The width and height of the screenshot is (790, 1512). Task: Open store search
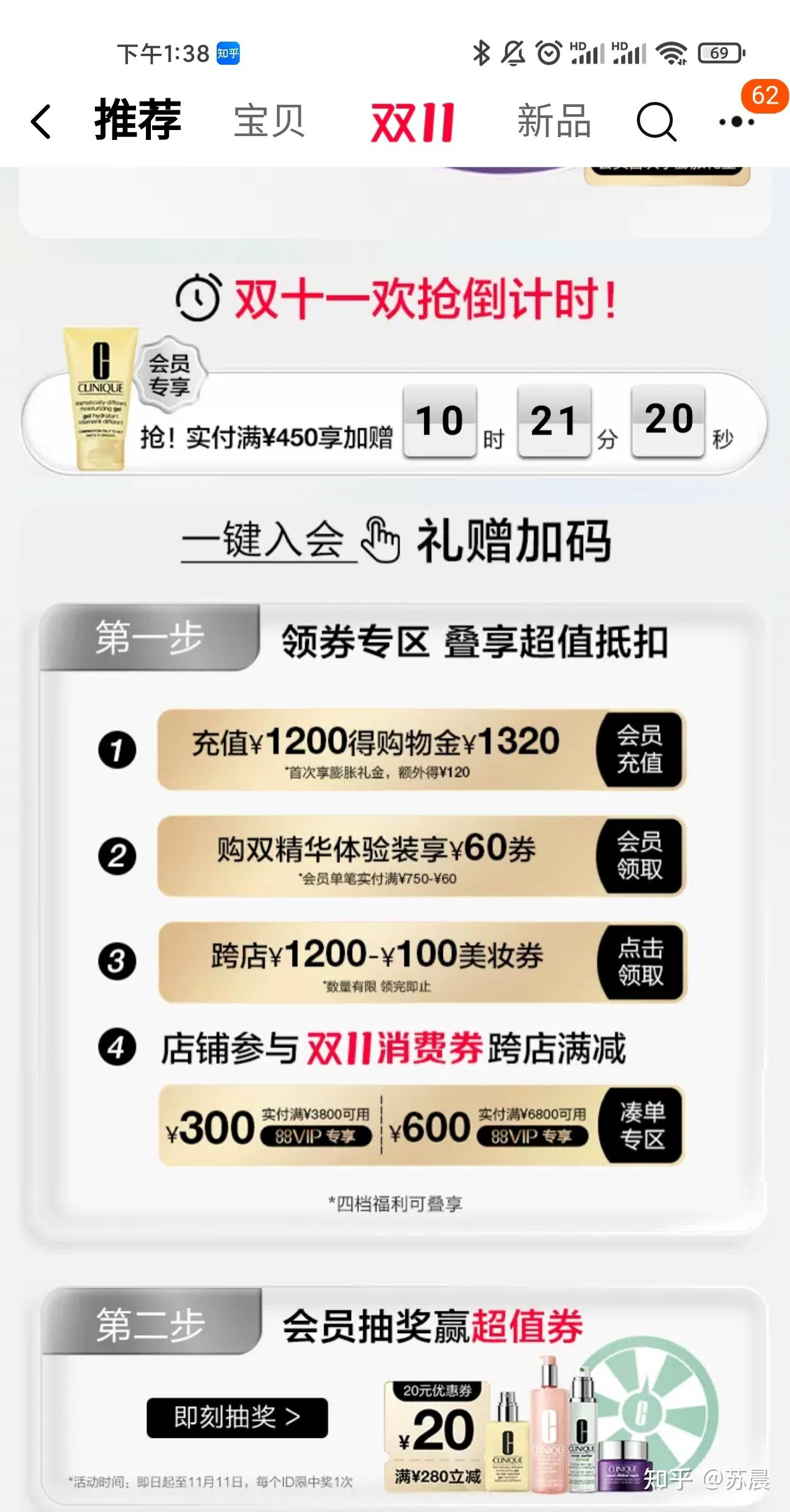click(x=656, y=121)
